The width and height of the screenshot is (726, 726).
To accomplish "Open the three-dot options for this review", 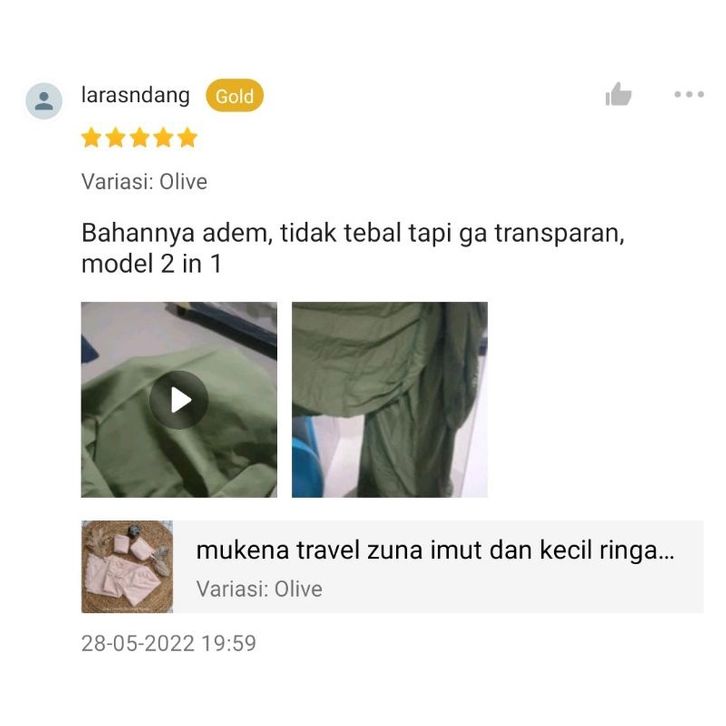I will (x=689, y=94).
